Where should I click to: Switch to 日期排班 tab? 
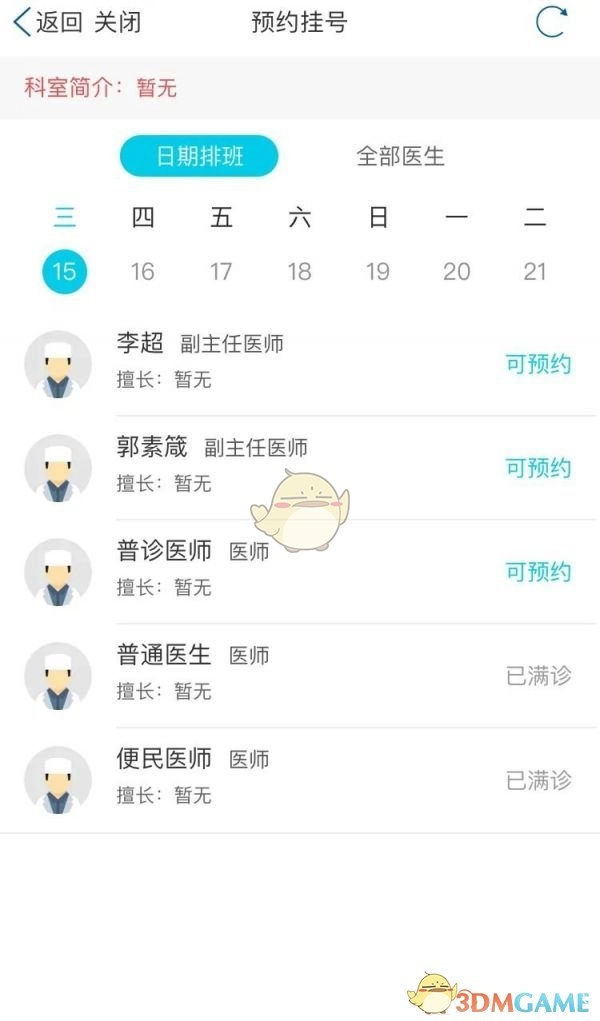coord(199,156)
